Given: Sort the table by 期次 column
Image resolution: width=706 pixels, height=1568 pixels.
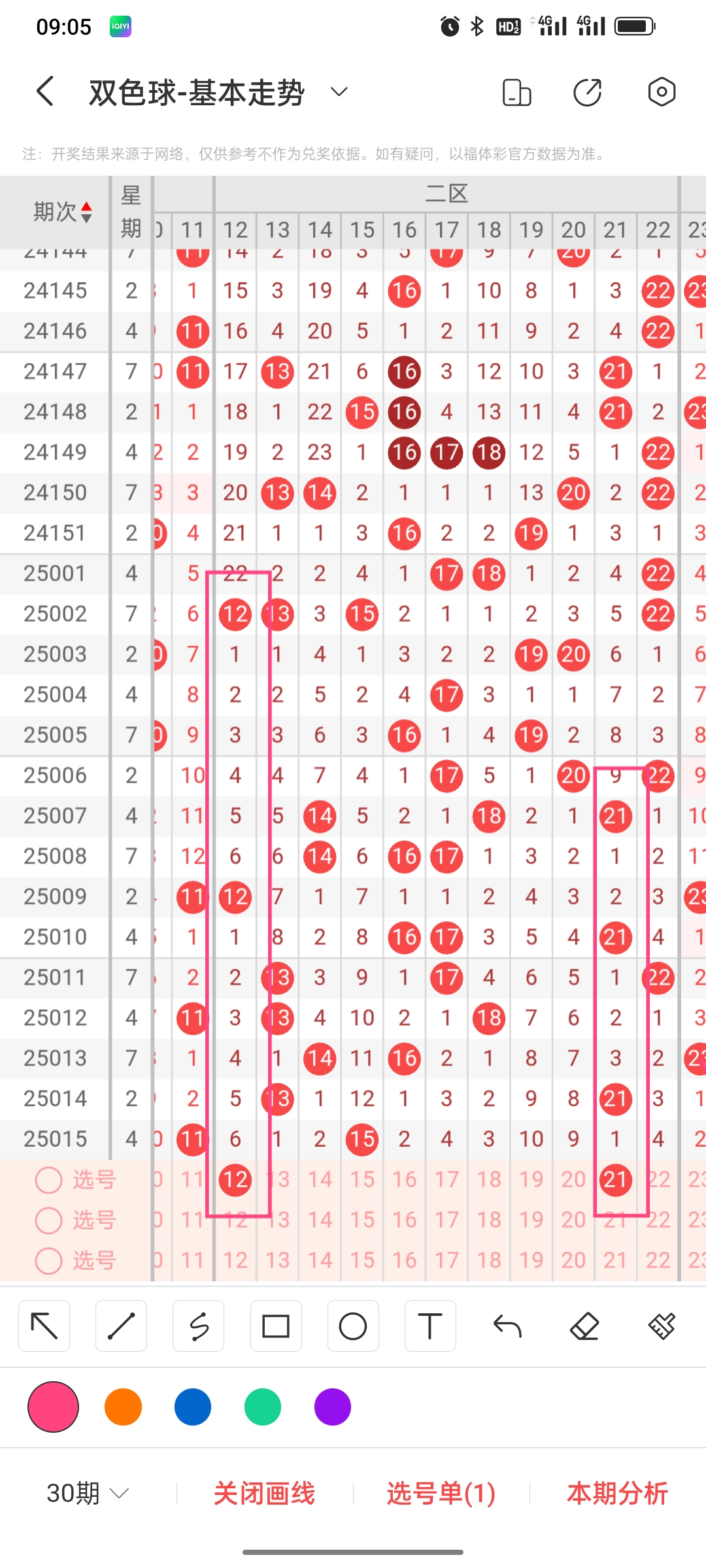Looking at the screenshot, I should tap(63, 212).
